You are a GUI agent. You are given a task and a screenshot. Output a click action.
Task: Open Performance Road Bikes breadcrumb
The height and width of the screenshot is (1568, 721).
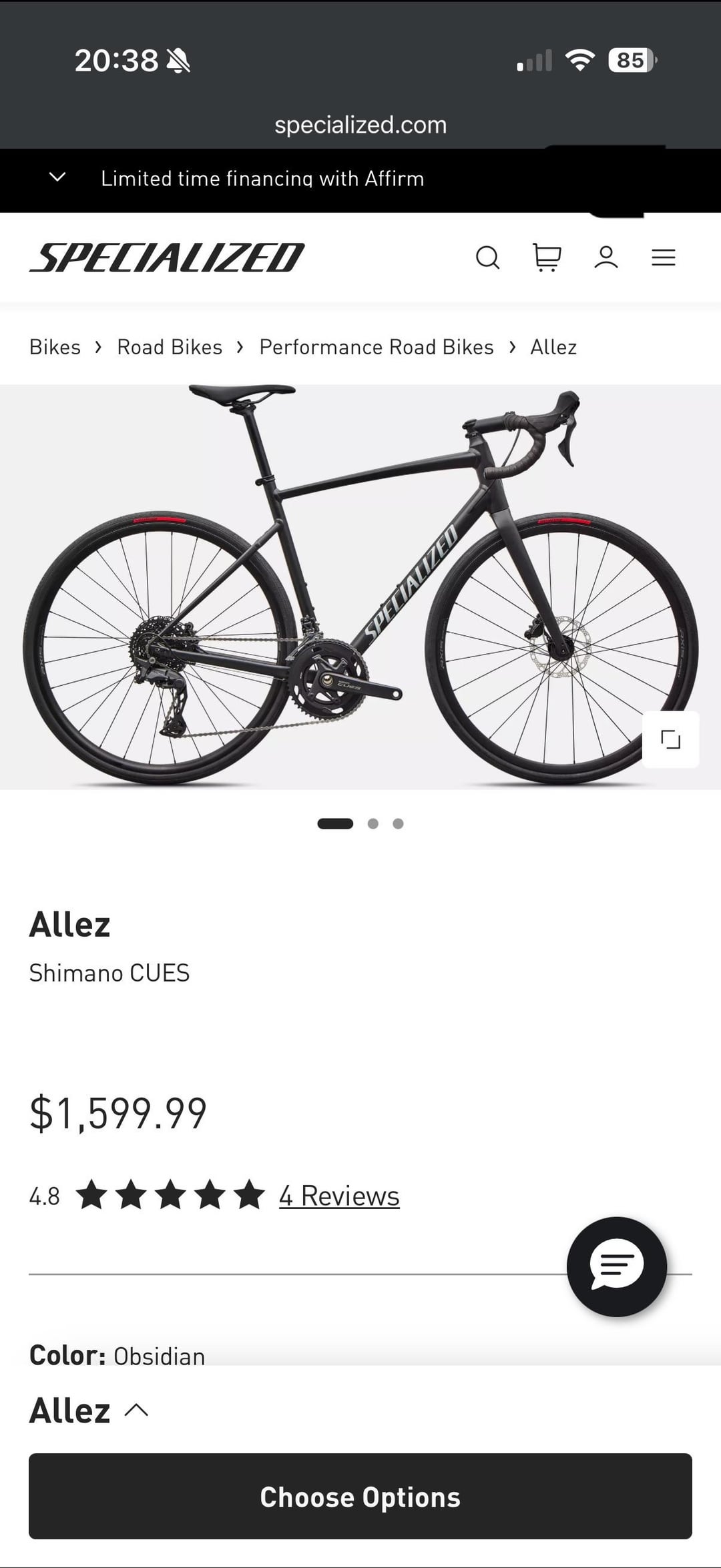click(x=377, y=347)
